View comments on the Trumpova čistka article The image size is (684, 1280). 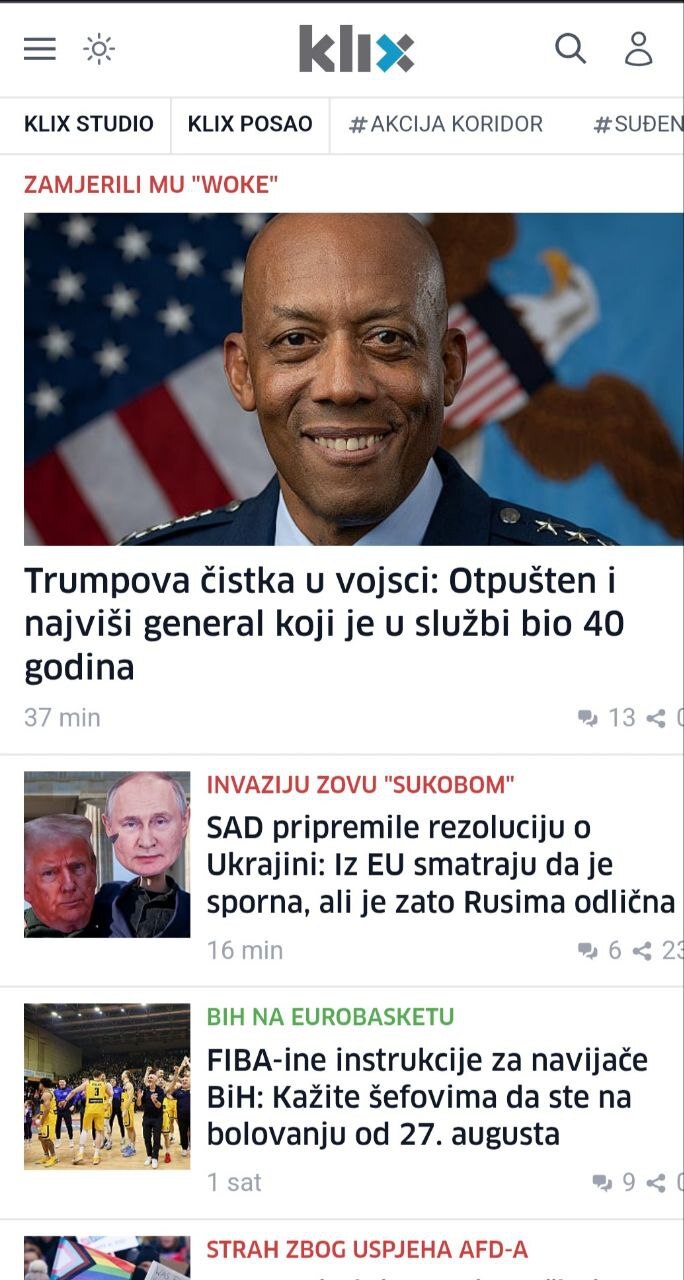coord(608,717)
